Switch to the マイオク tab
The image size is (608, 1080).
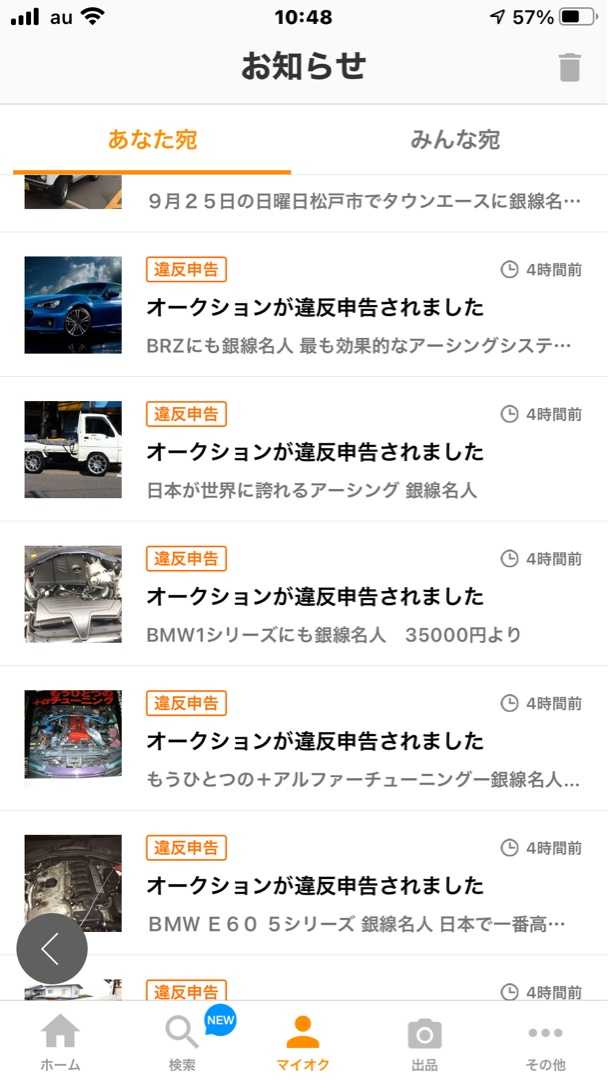pyautogui.click(x=303, y=1042)
